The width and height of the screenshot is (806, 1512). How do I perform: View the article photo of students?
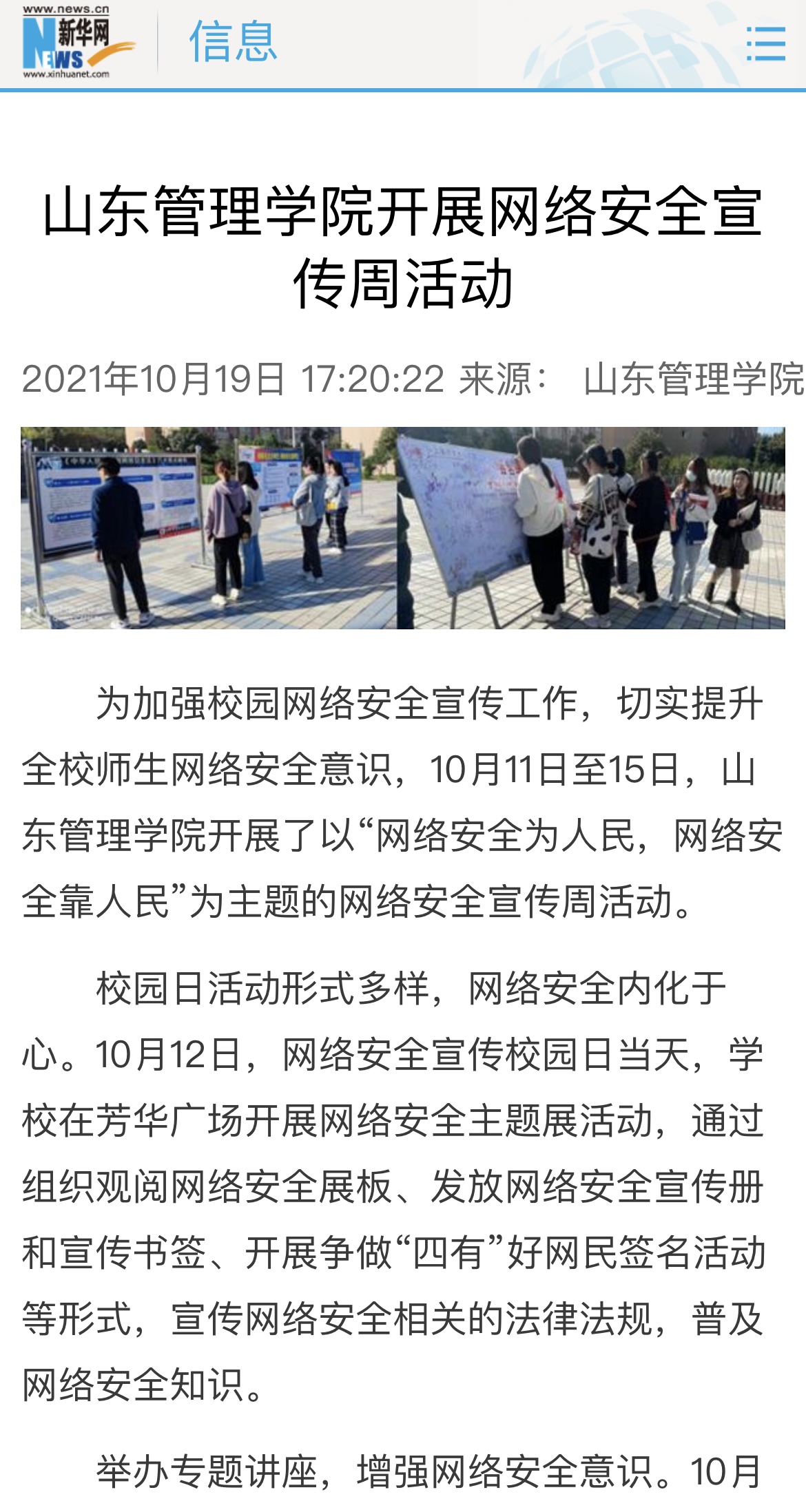pyautogui.click(x=402, y=527)
